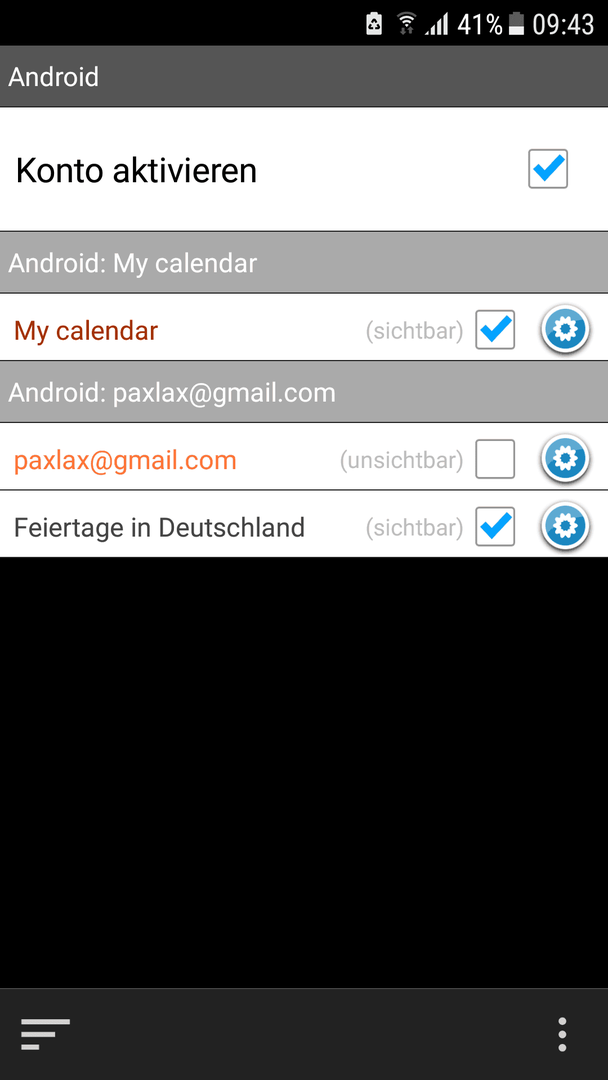608x1080 pixels.
Task: Open the three-dot overflow menu
Action: (563, 1034)
